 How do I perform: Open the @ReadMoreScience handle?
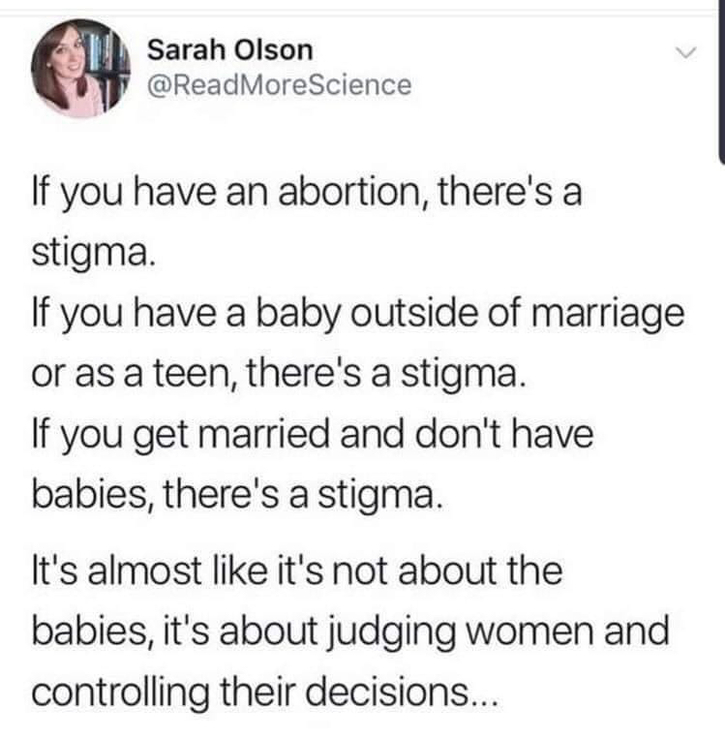(x=278, y=85)
